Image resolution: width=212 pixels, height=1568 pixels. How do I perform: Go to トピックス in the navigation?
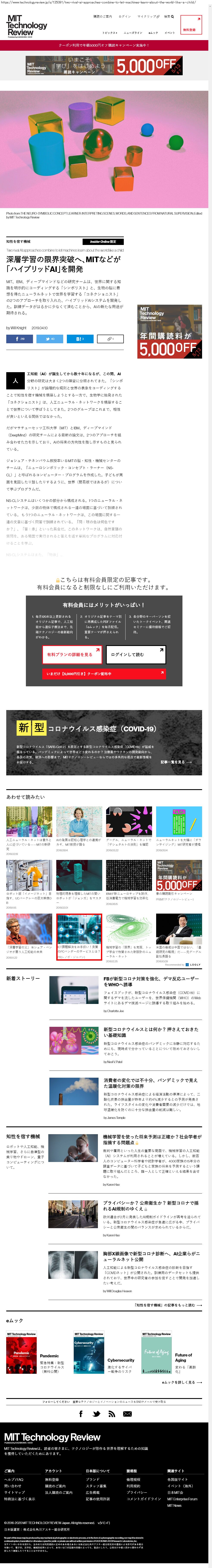pyautogui.click(x=110, y=33)
